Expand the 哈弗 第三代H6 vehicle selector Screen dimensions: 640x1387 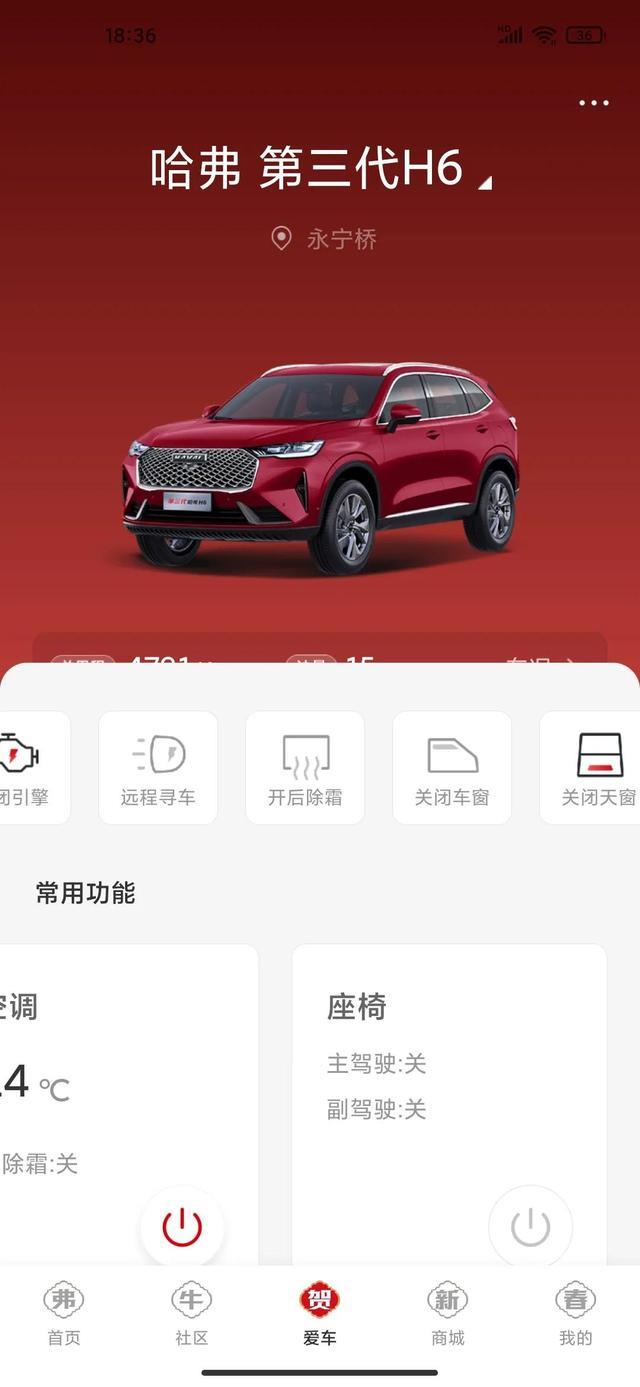pos(320,168)
